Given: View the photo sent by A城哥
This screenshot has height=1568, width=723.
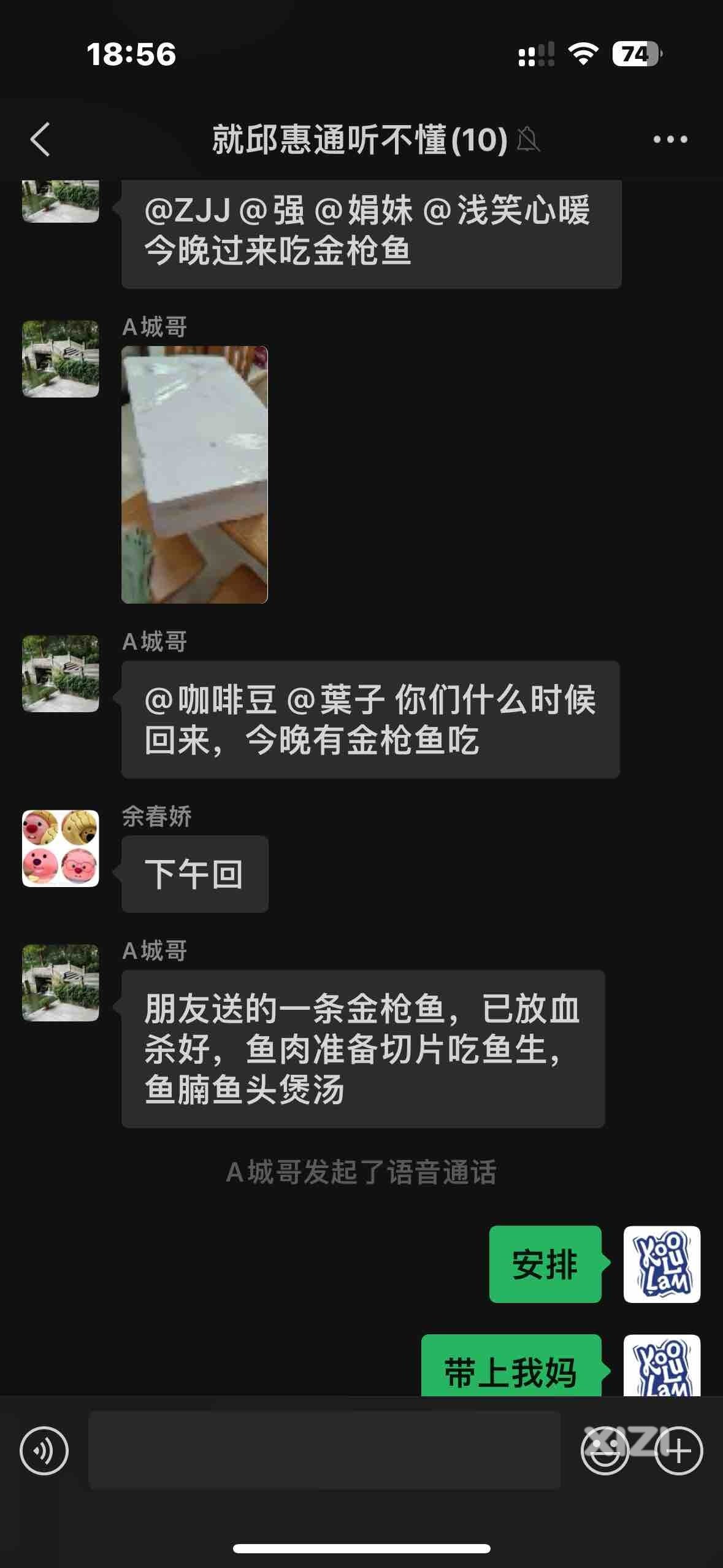Looking at the screenshot, I should point(194,474).
